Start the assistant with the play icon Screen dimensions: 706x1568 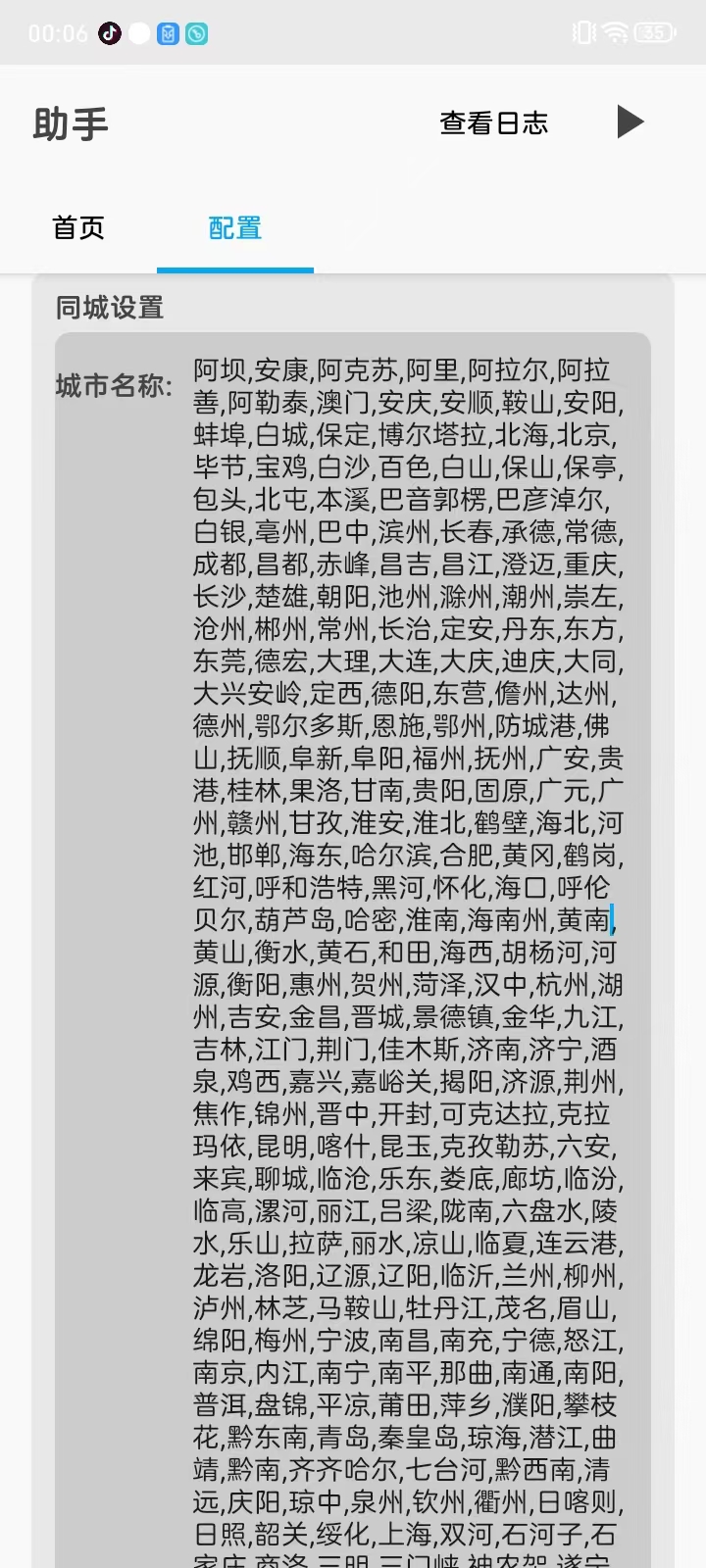[x=630, y=122]
